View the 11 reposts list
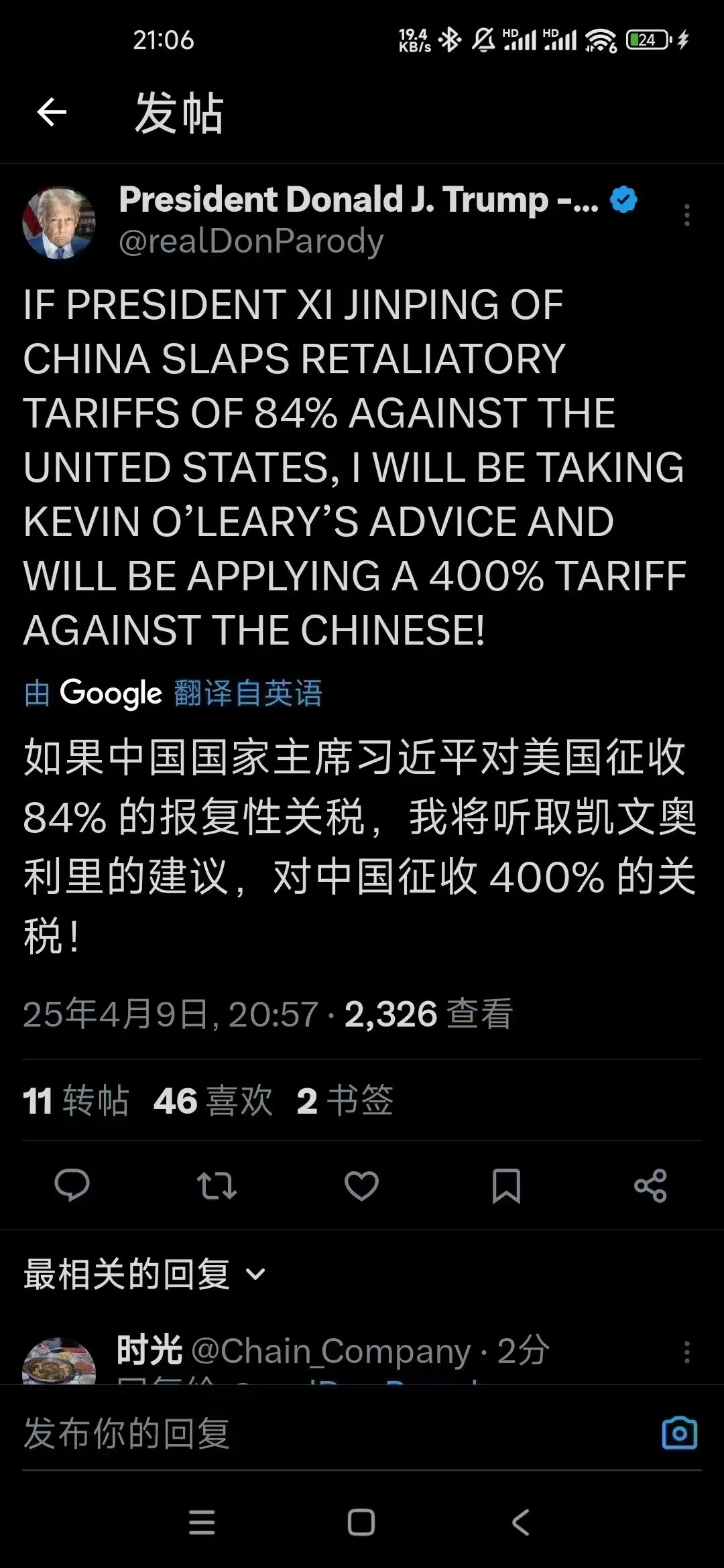724x1568 pixels. click(75, 1100)
